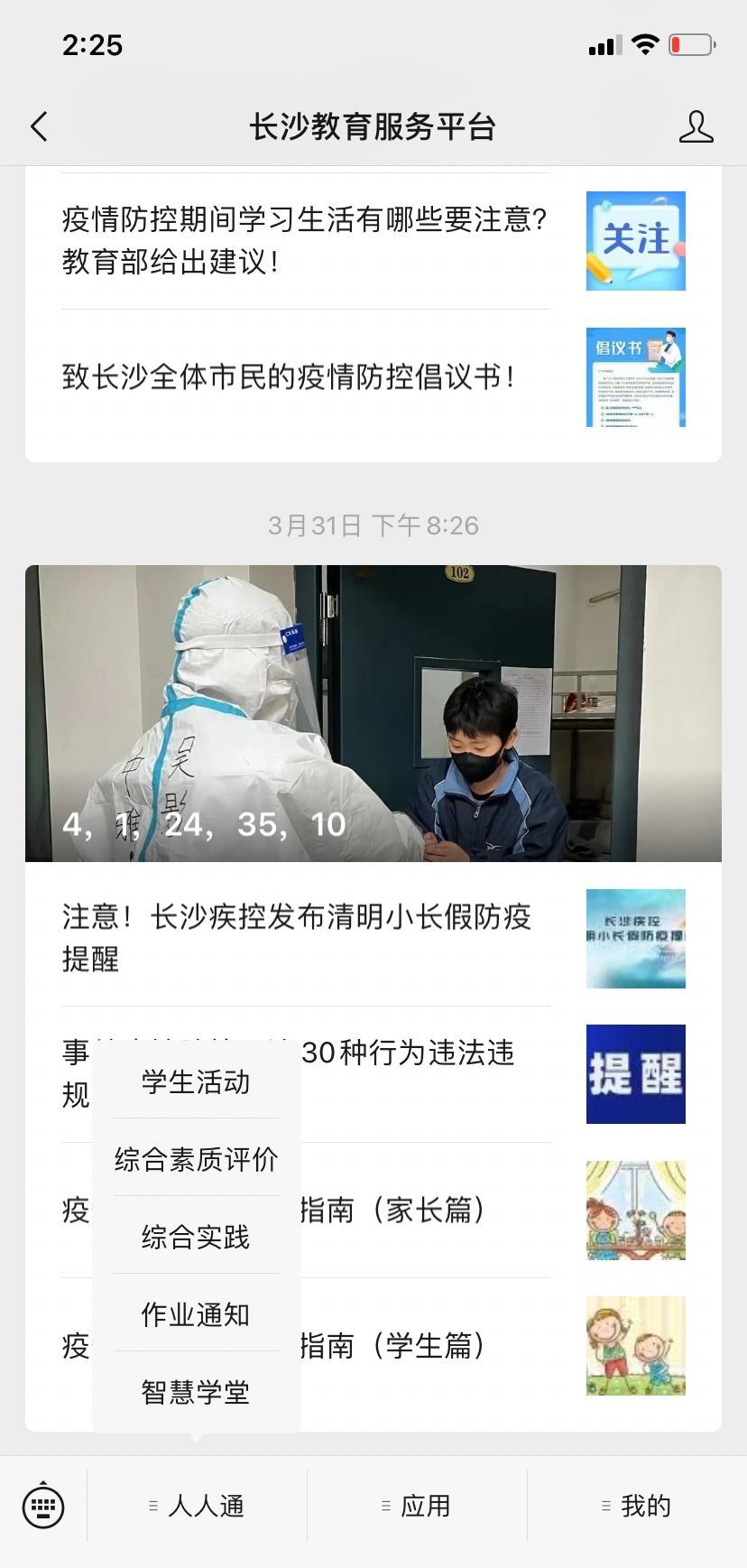Viewport: 747px width, 1568px height.
Task: Expand the 我的 bottom menu
Action: pos(636,1506)
